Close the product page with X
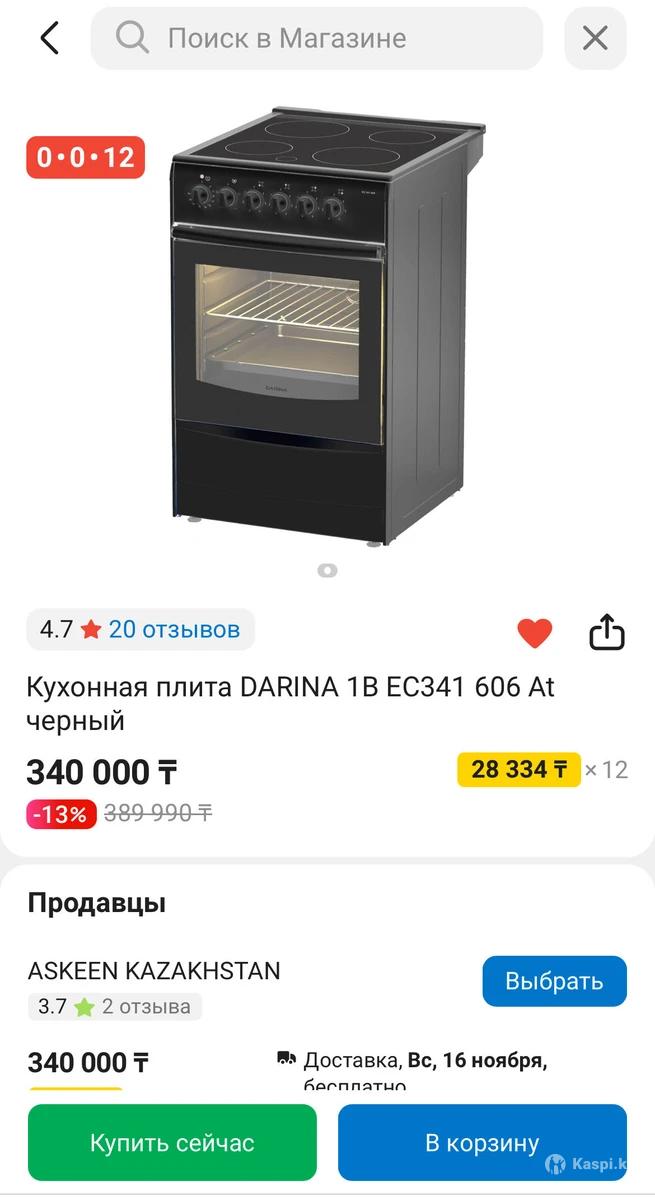The image size is (655, 1200). (595, 38)
